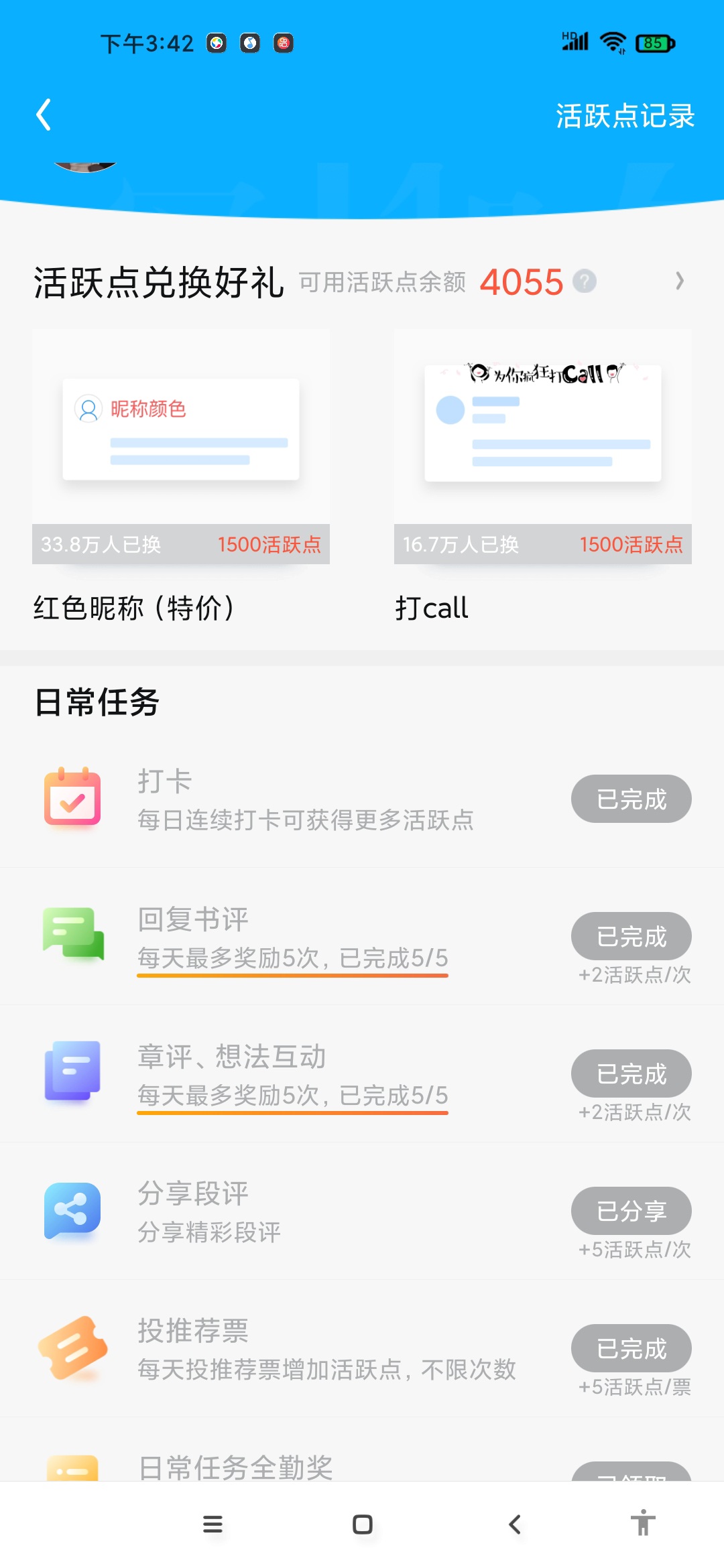The image size is (724, 1568).
Task: Open system recent apps menu
Action: point(213,1524)
